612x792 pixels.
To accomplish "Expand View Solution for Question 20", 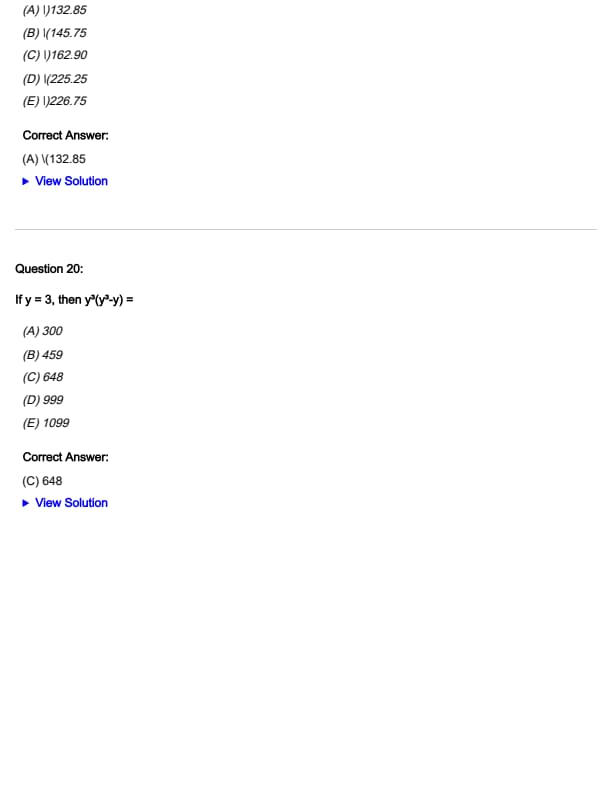I will coord(70,503).
